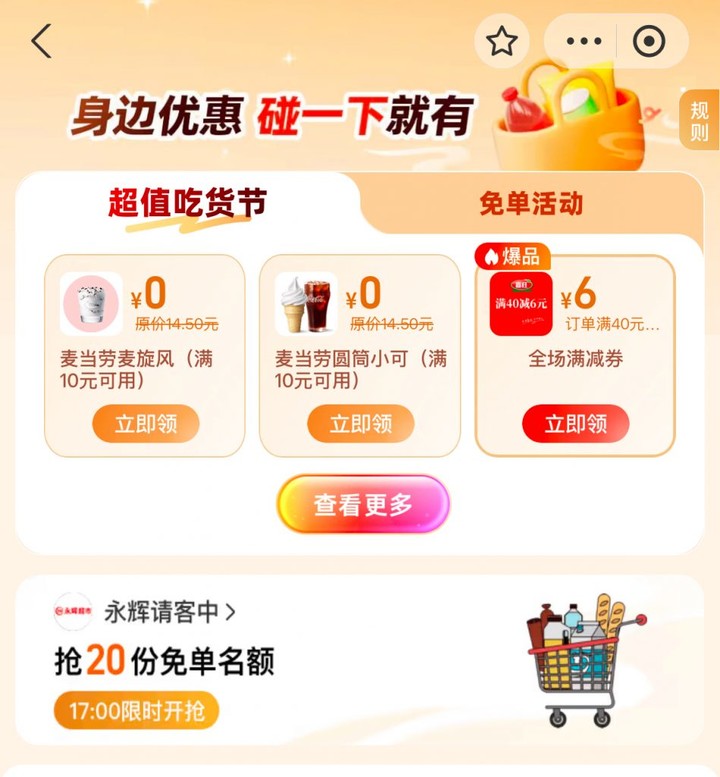Switch to the 免单活动 tab

tap(530, 204)
